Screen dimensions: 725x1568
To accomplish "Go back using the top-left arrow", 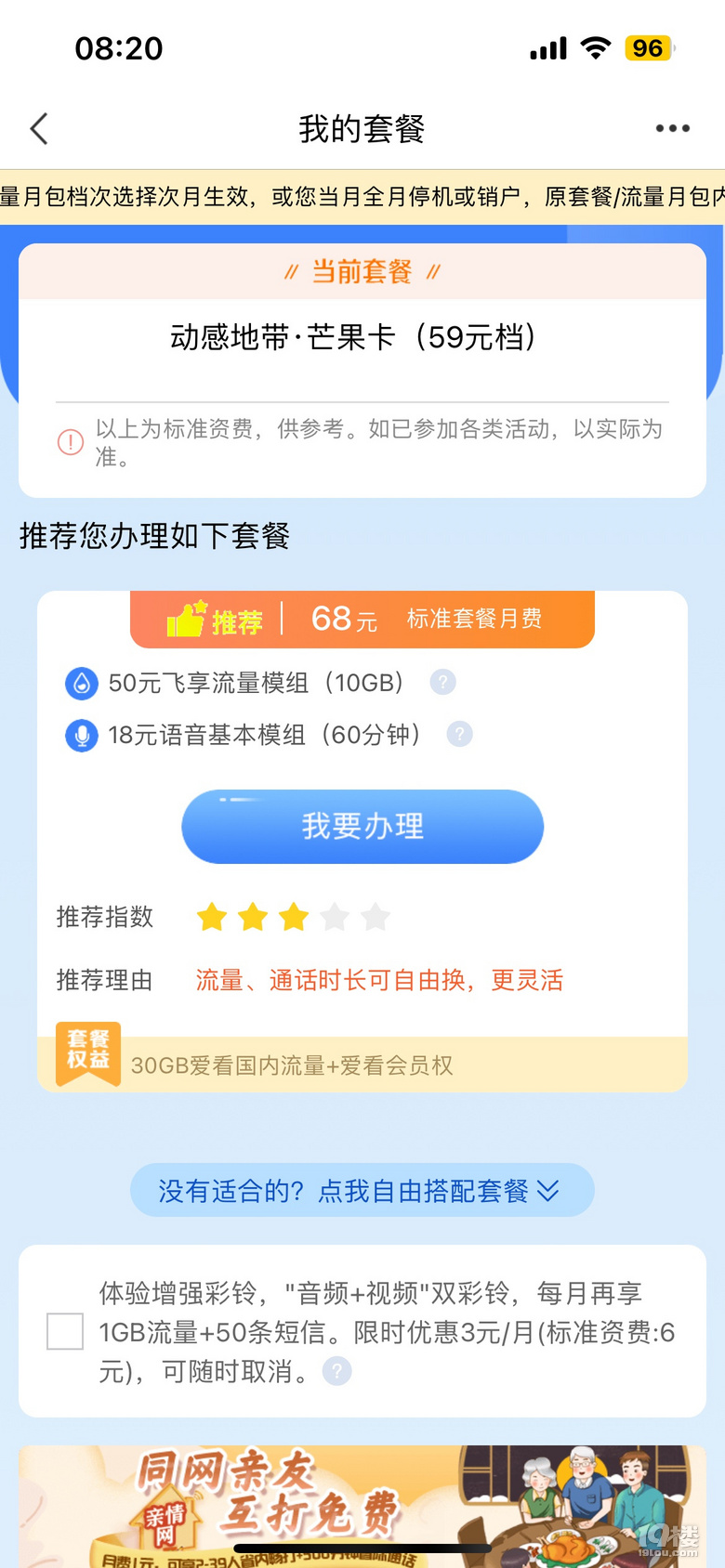I will [x=39, y=129].
